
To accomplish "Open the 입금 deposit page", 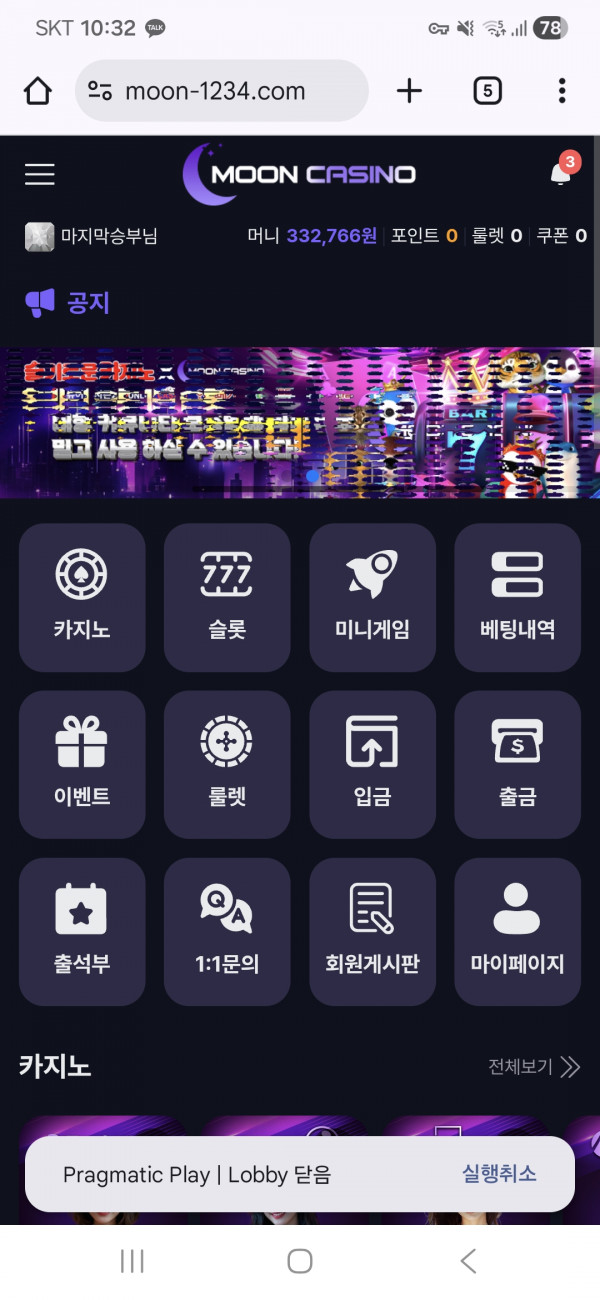I will coord(372,765).
